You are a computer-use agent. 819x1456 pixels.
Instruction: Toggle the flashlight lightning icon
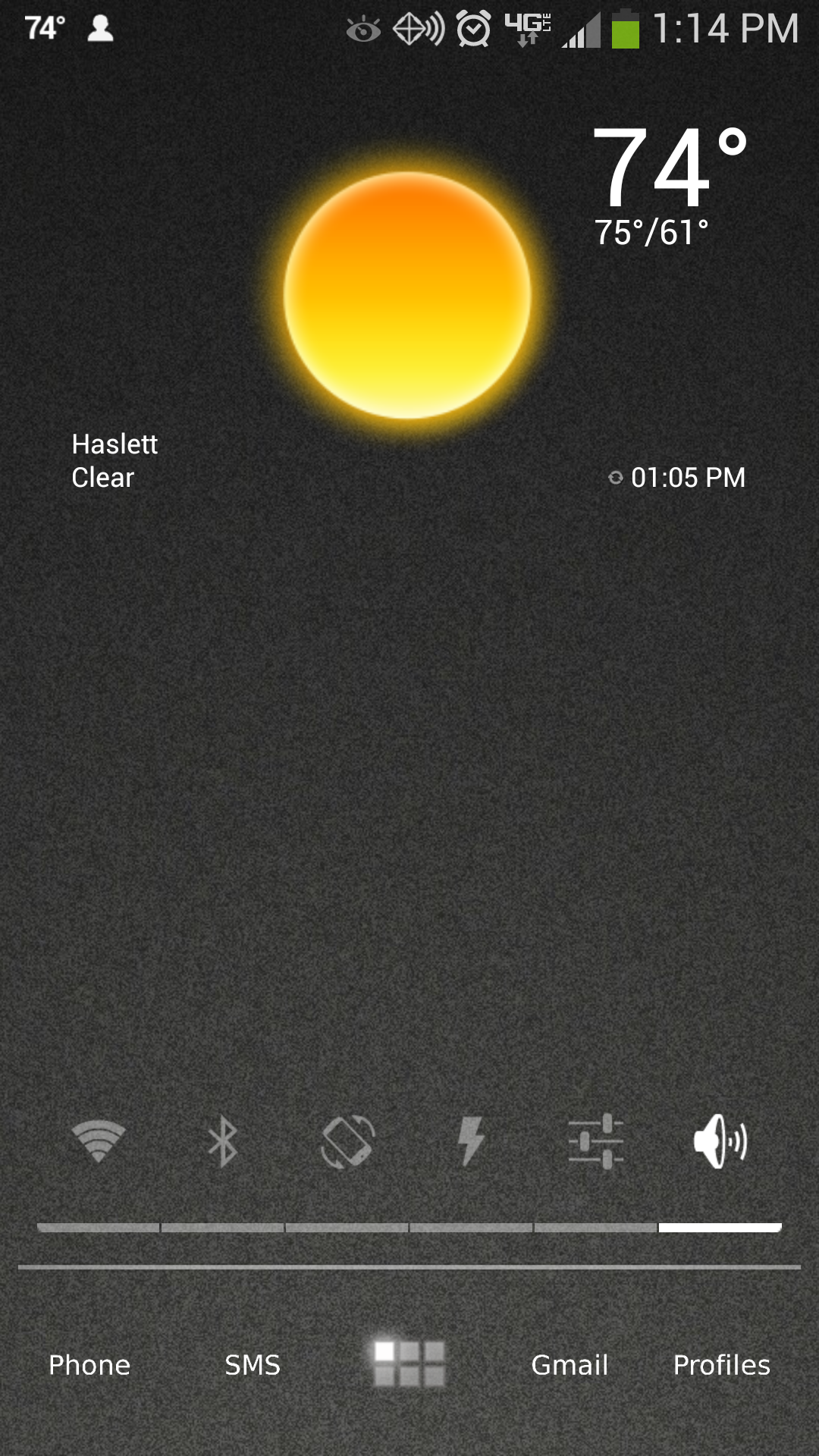tap(471, 1141)
